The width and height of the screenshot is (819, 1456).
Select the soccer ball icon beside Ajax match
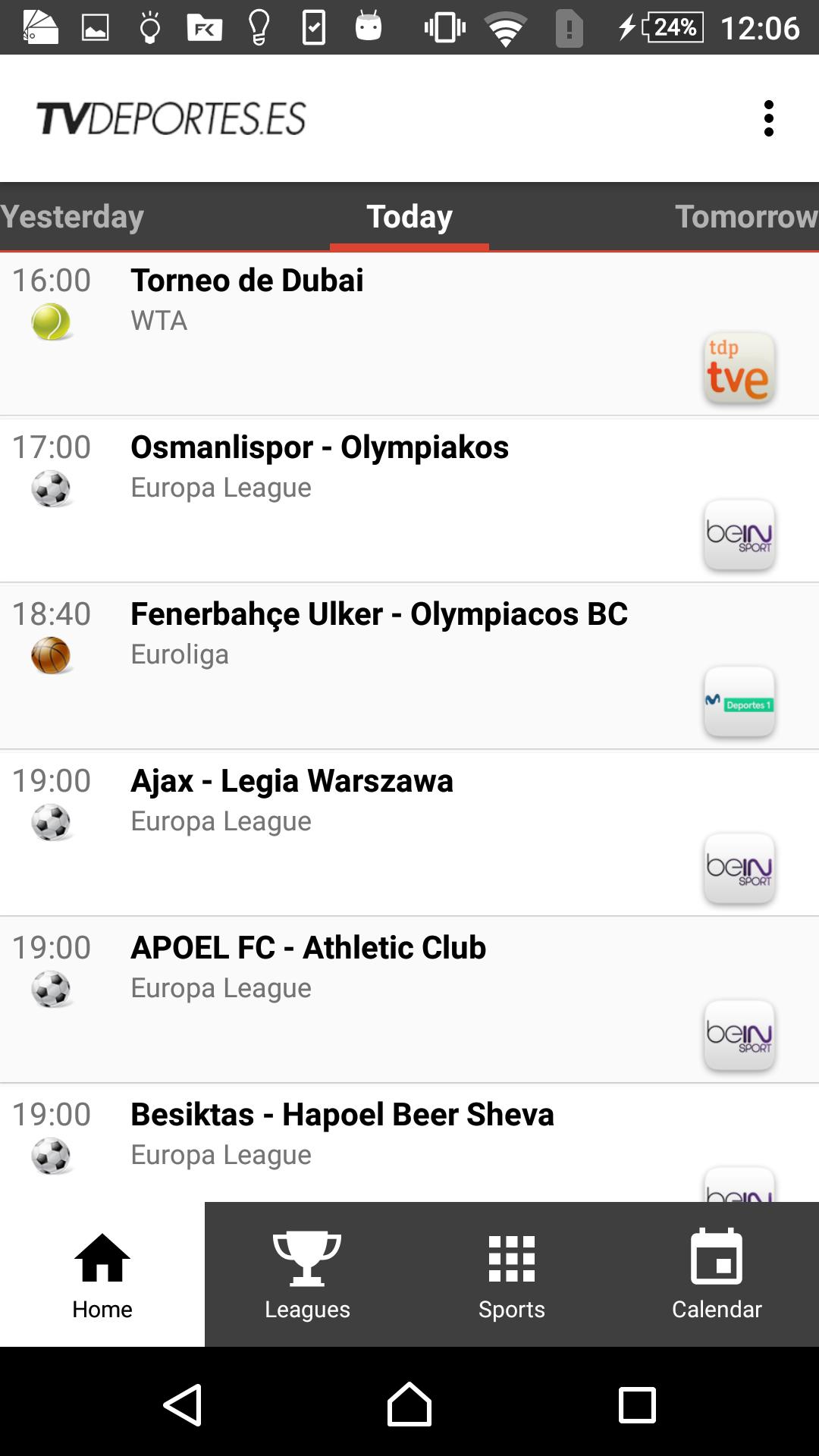50,822
